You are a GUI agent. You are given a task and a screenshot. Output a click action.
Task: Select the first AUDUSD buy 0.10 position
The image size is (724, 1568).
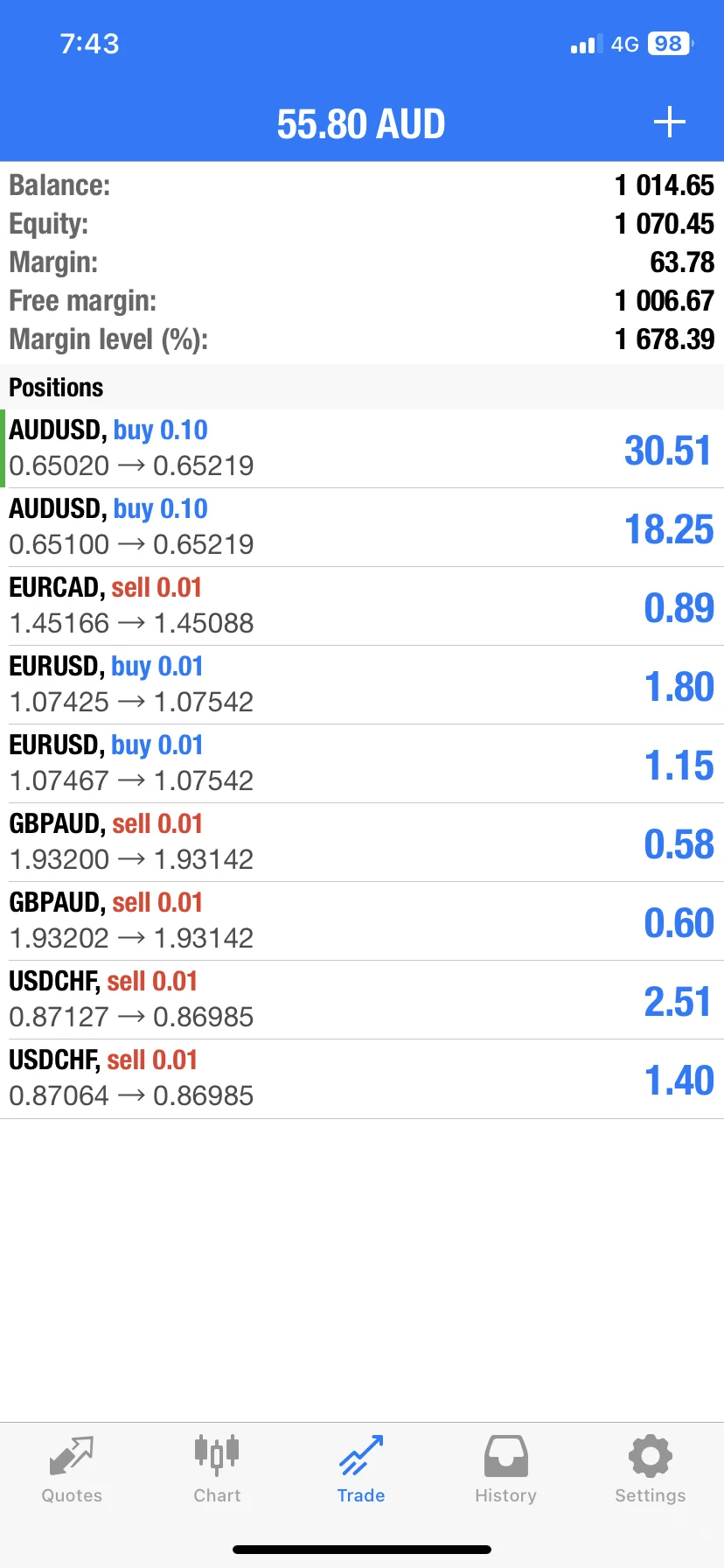click(362, 446)
